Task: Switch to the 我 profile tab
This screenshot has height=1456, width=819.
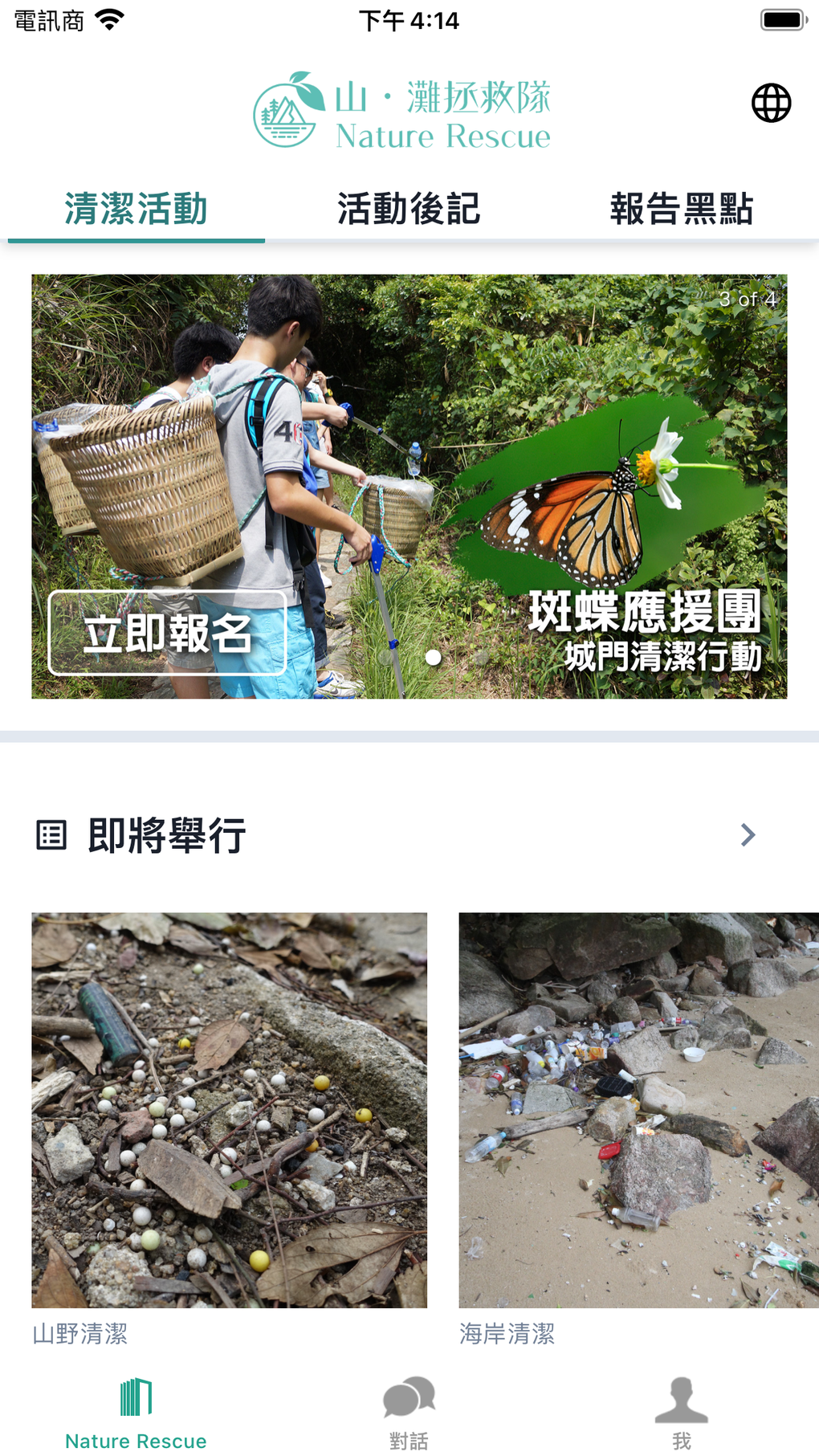Action: (681, 1413)
